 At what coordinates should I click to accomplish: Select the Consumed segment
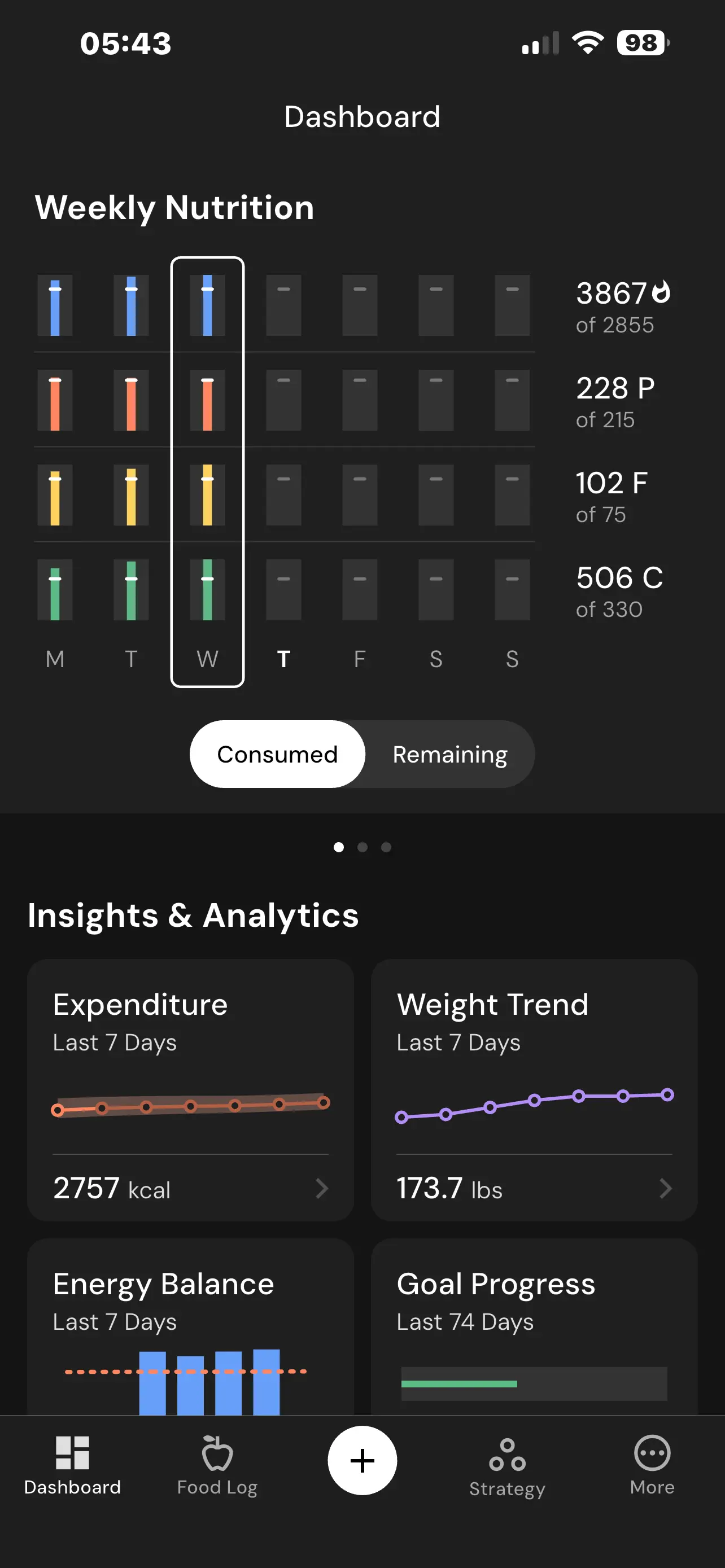(x=278, y=754)
